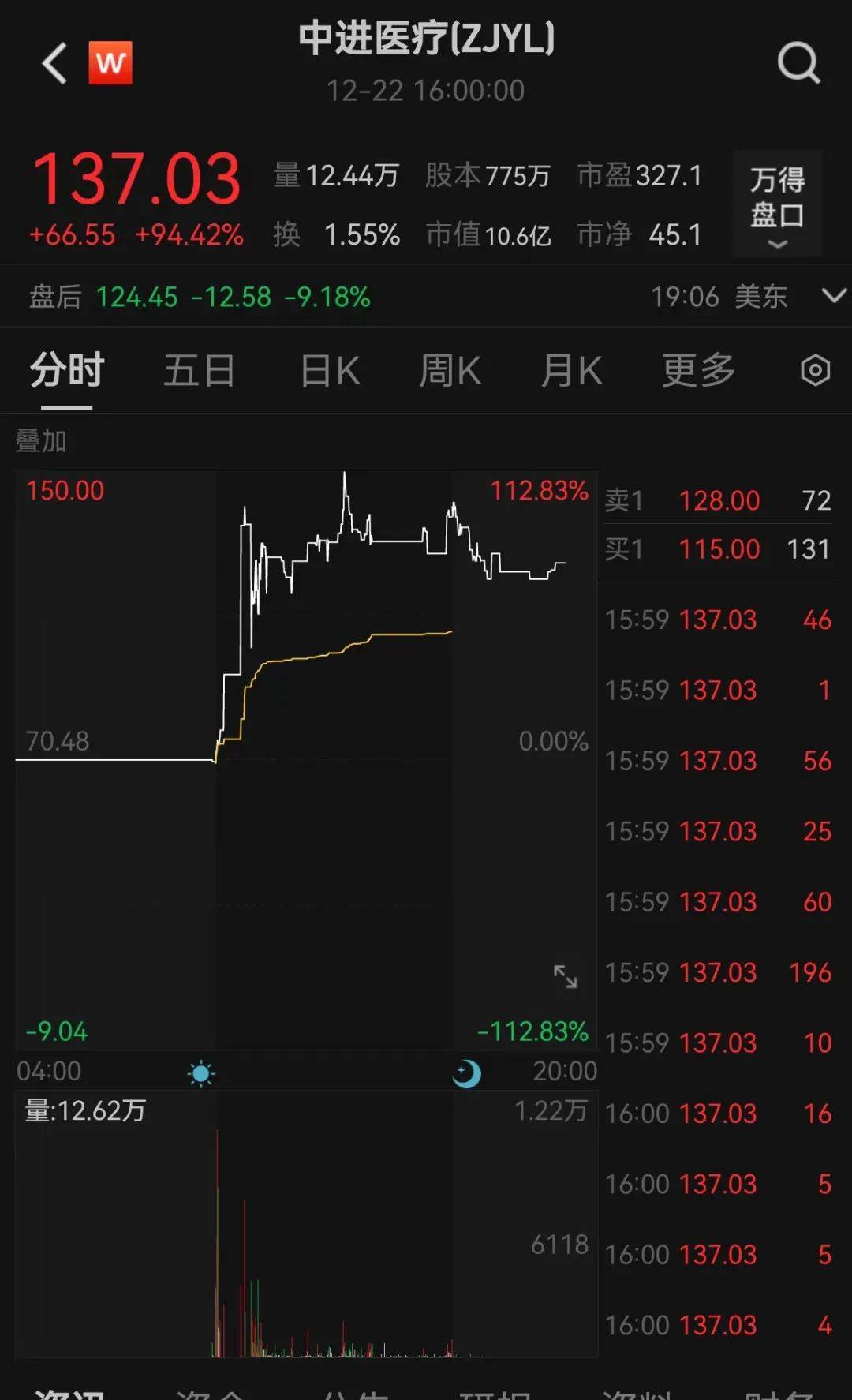Go back using the top-left arrow
This screenshot has height=1400, width=852.
pos(54,63)
